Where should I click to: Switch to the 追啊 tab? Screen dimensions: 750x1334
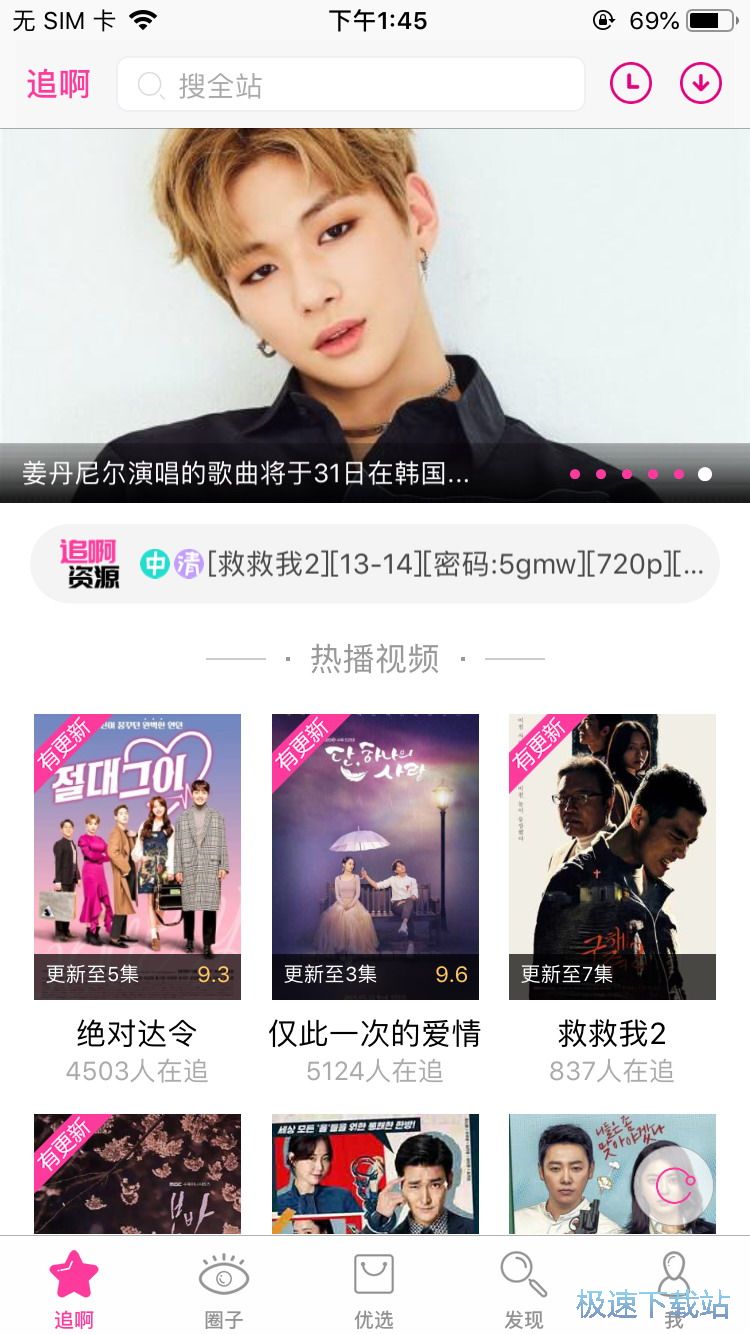point(74,1290)
